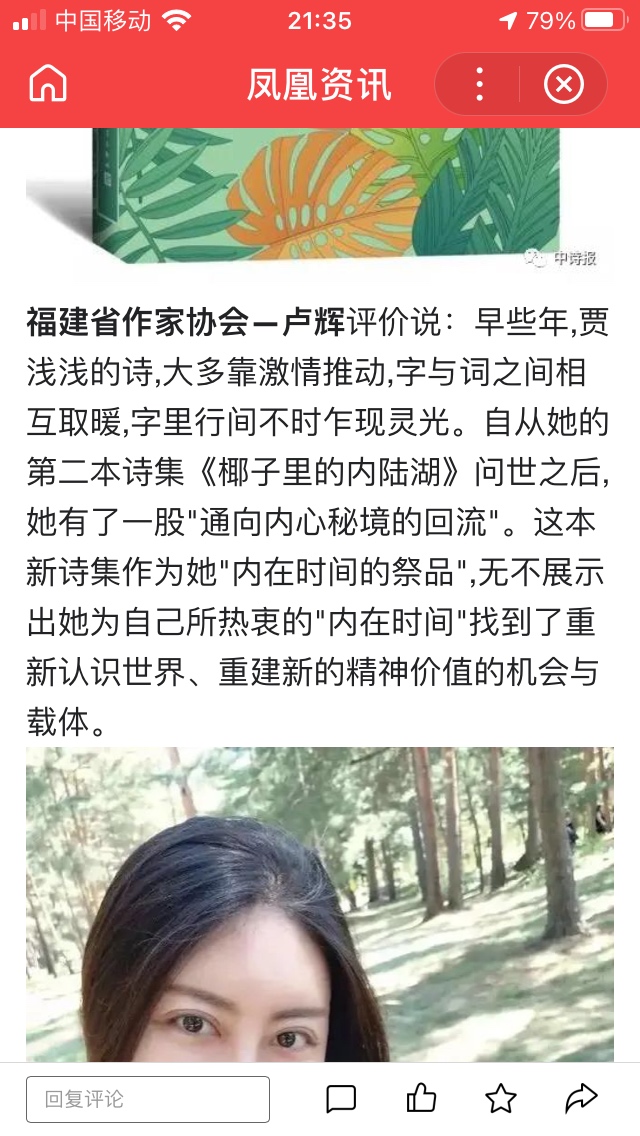The width and height of the screenshot is (640, 1136).
Task: Like this article with thumbs up
Action: tap(421, 1099)
